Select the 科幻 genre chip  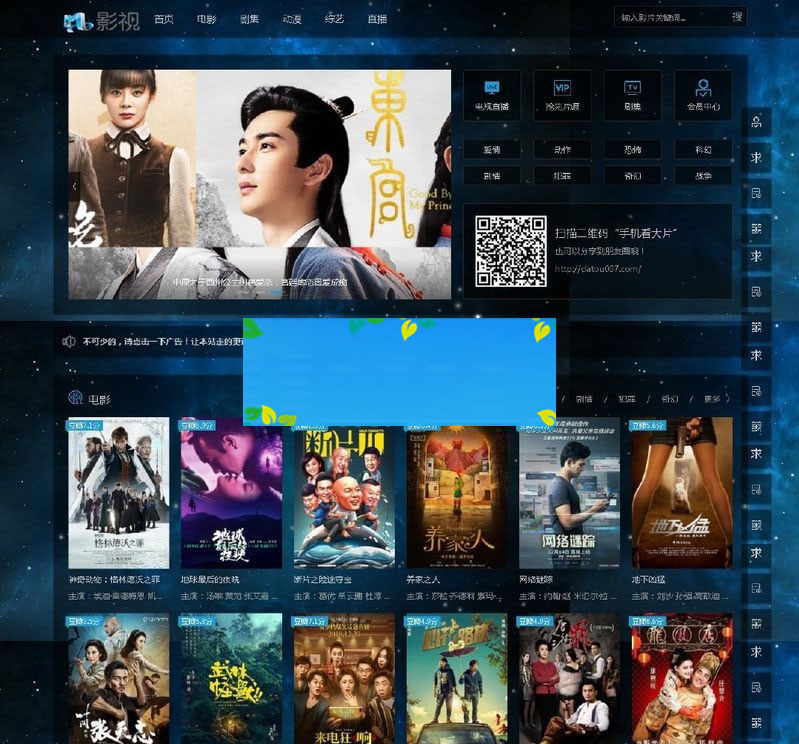(x=703, y=150)
